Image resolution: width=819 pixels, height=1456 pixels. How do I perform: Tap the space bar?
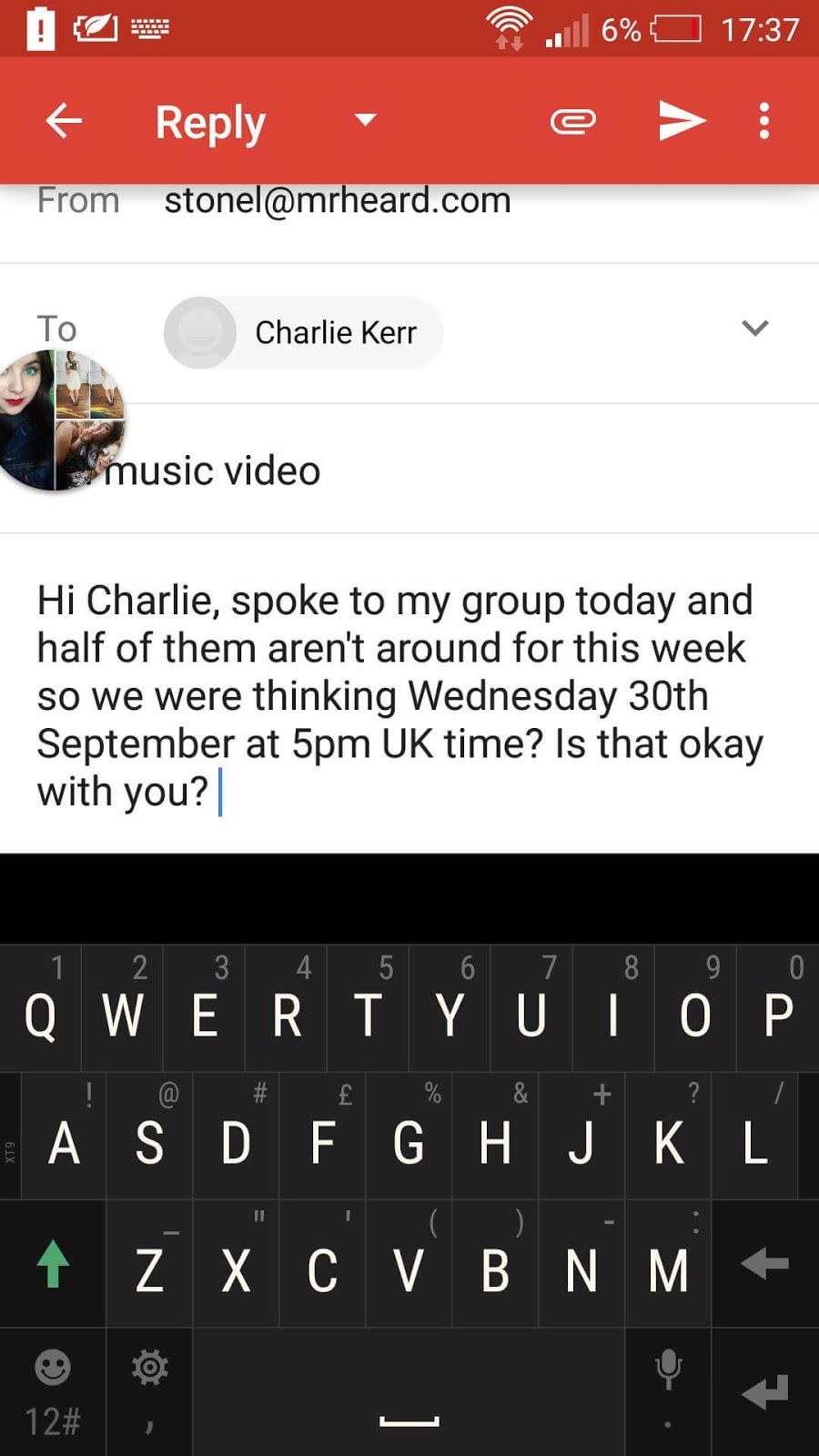(409, 1392)
